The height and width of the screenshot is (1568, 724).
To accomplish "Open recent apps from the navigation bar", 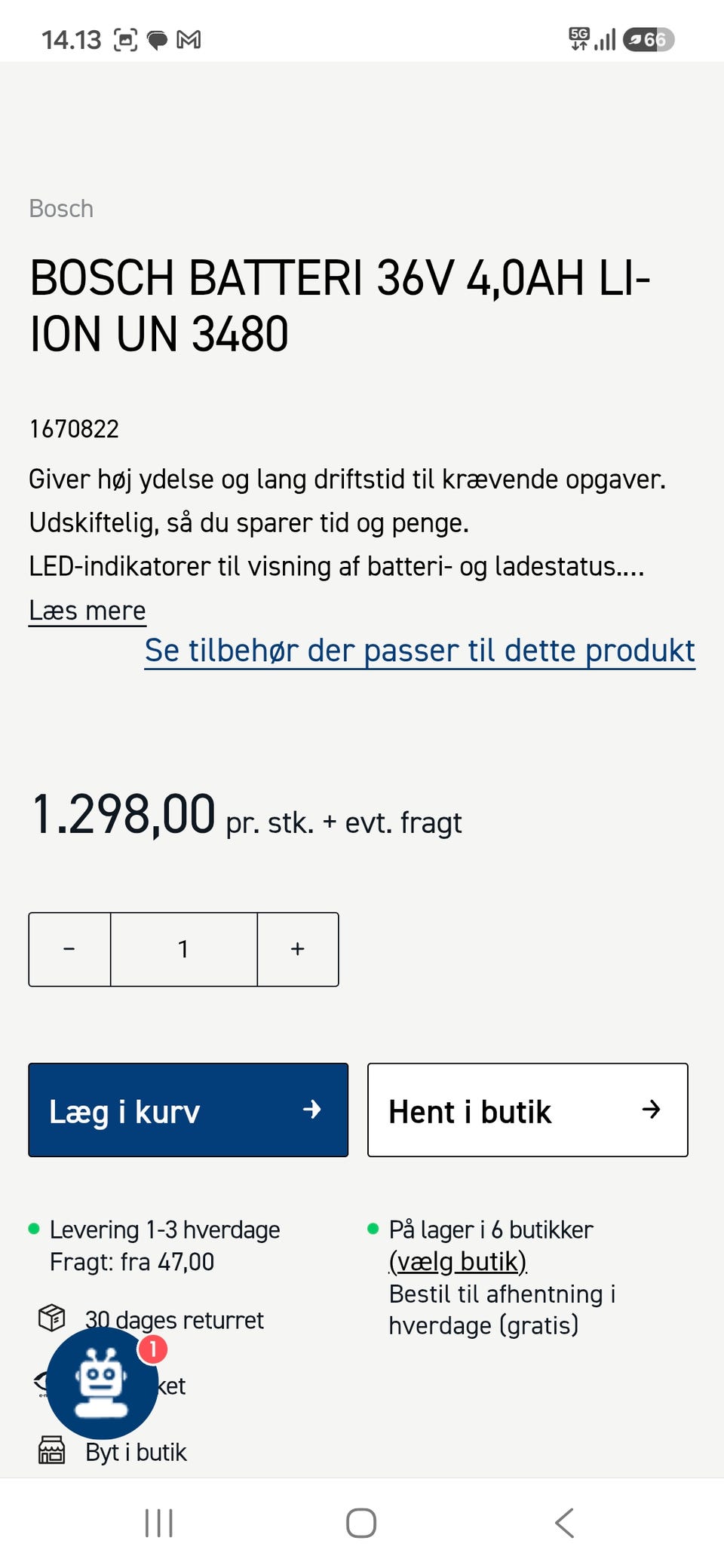I will coord(159,1523).
